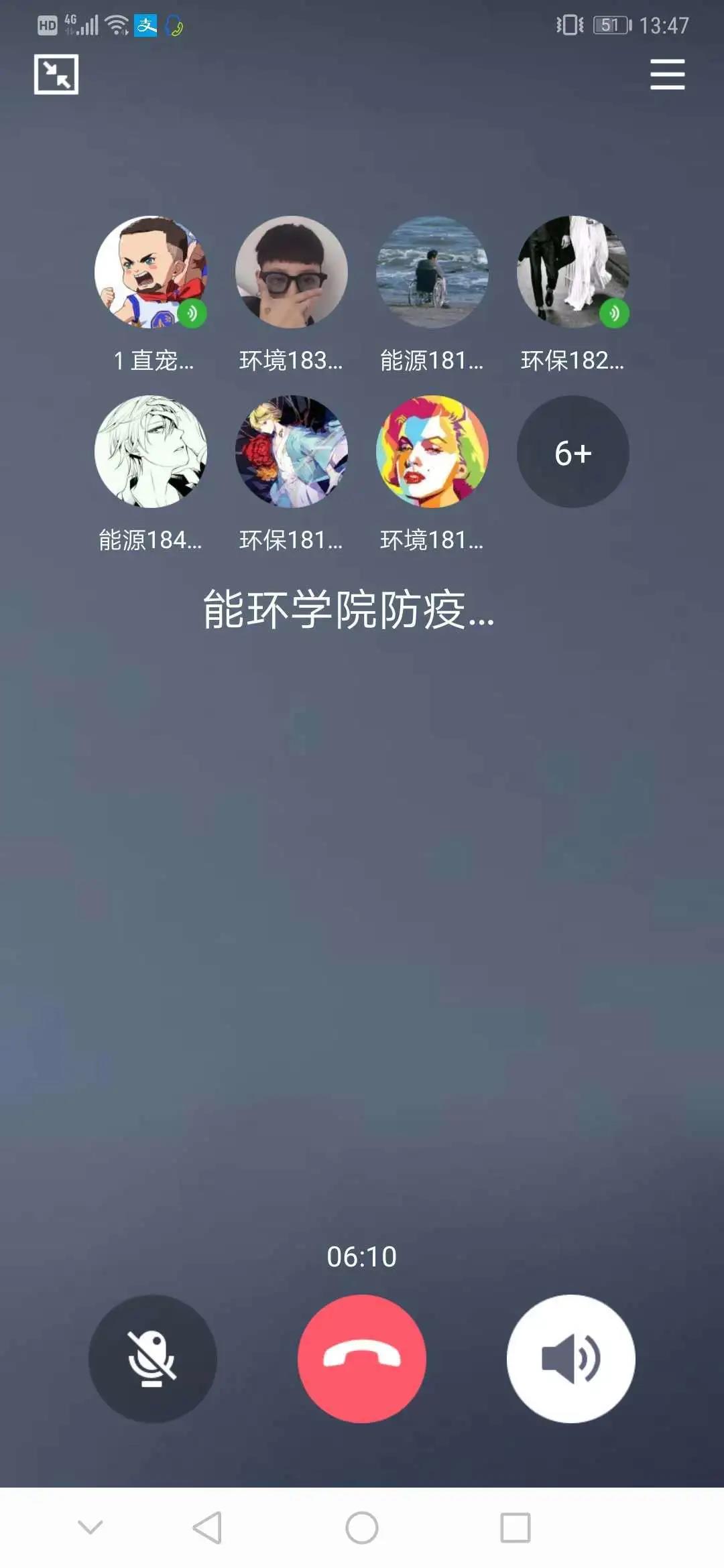Select participant 环保182 avatar
This screenshot has width=724, height=1568.
[x=572, y=272]
